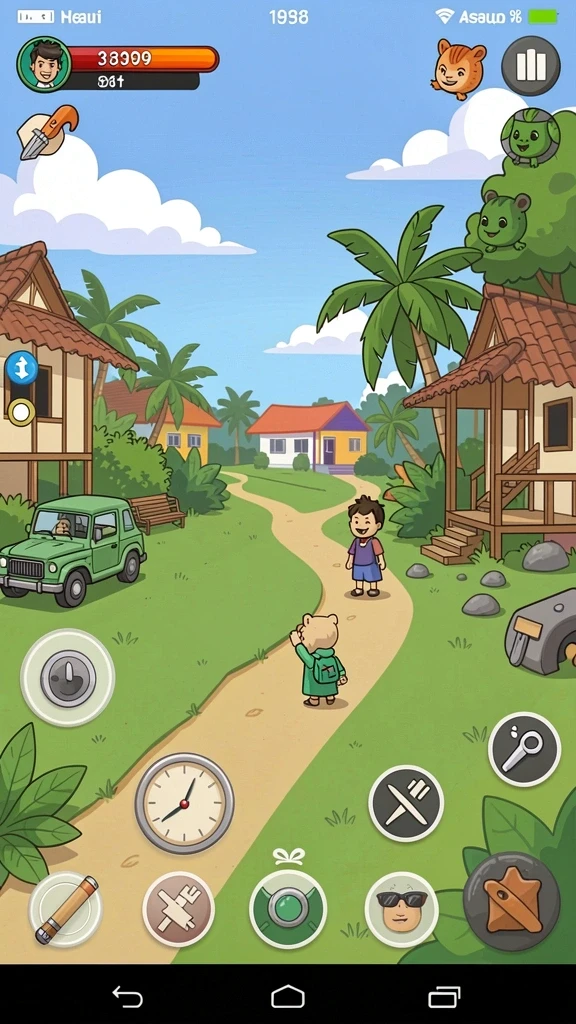Tap the green creature in the round badge
This screenshot has width=576, height=1024.
click(530, 136)
